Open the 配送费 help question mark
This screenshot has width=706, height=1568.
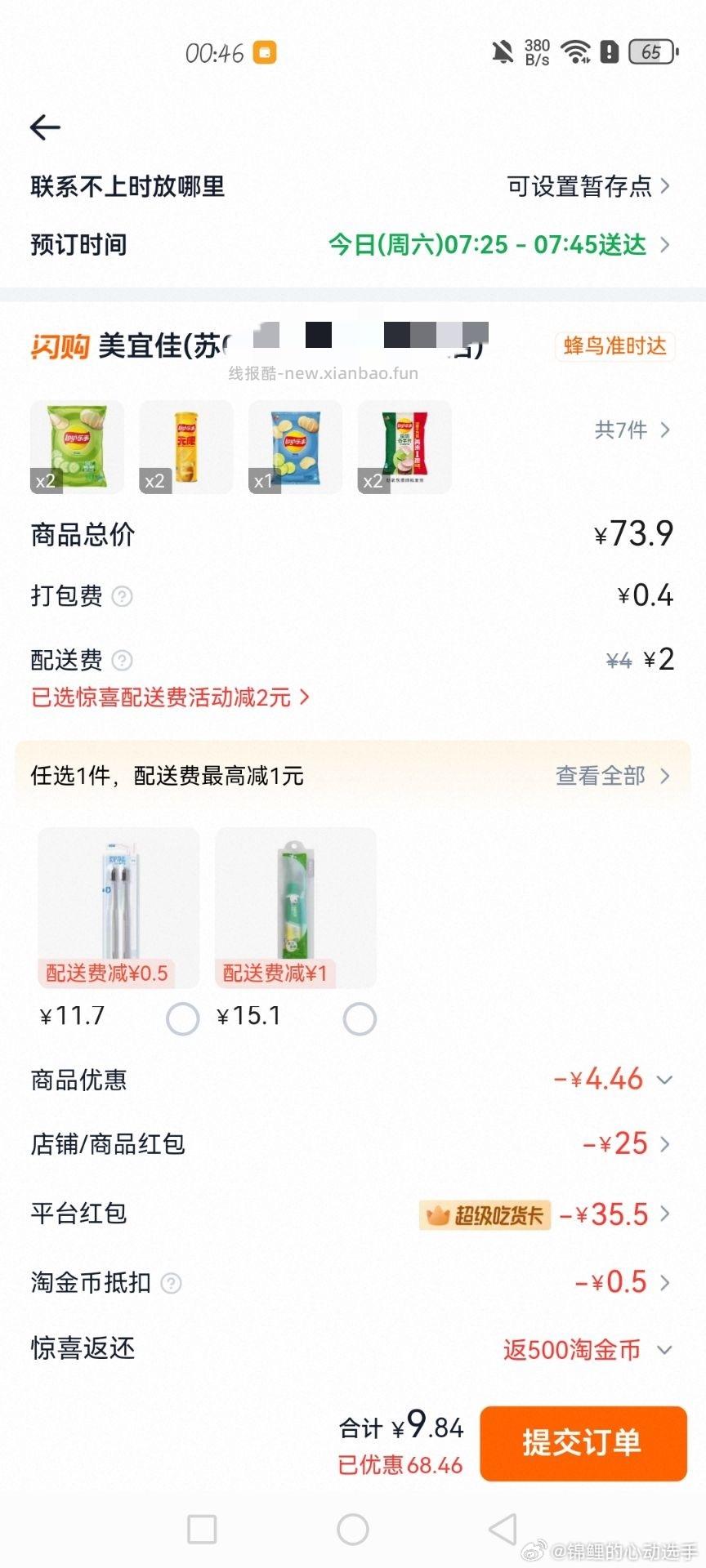point(121,660)
